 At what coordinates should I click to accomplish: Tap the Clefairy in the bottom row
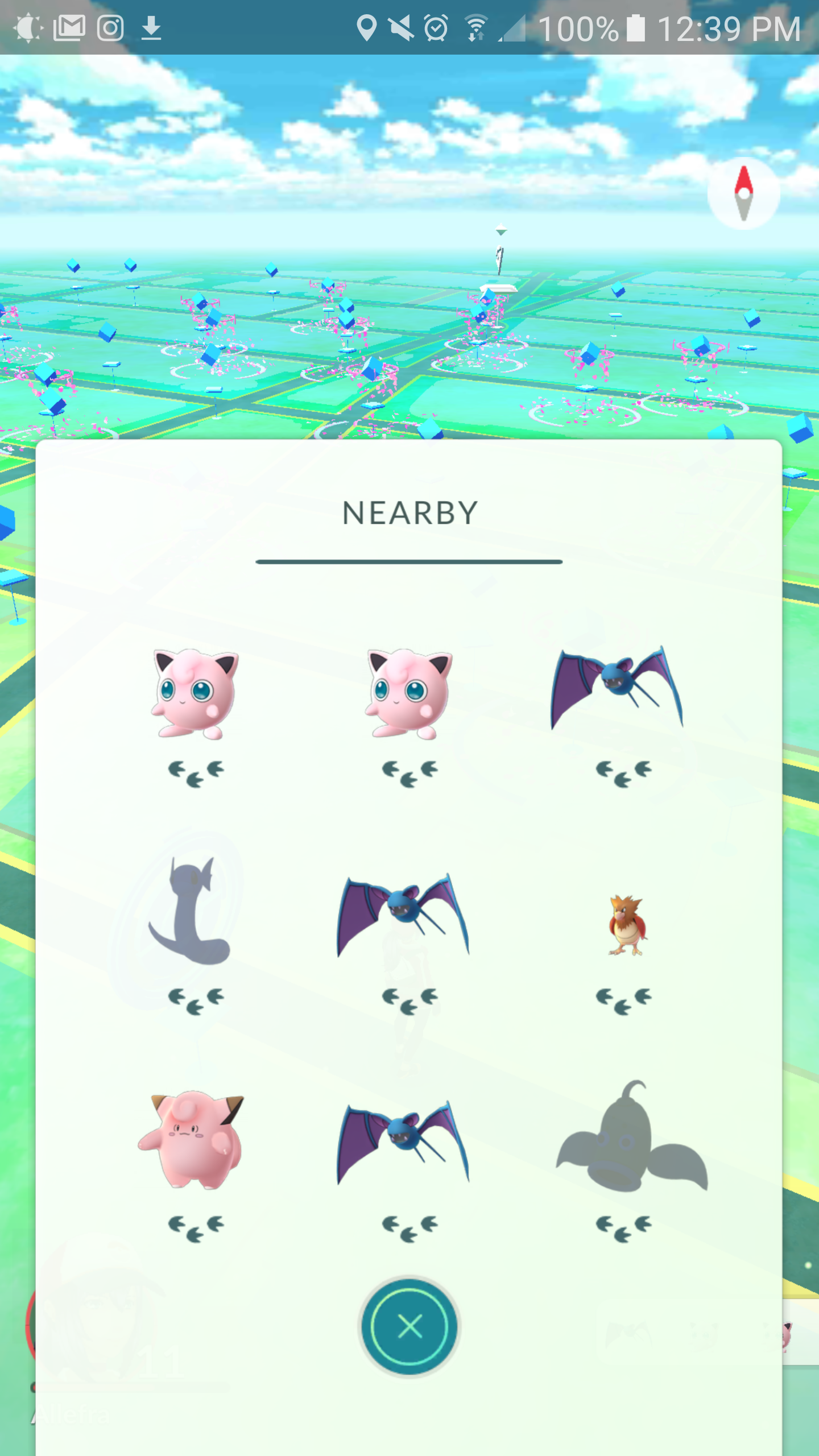coord(193,1143)
